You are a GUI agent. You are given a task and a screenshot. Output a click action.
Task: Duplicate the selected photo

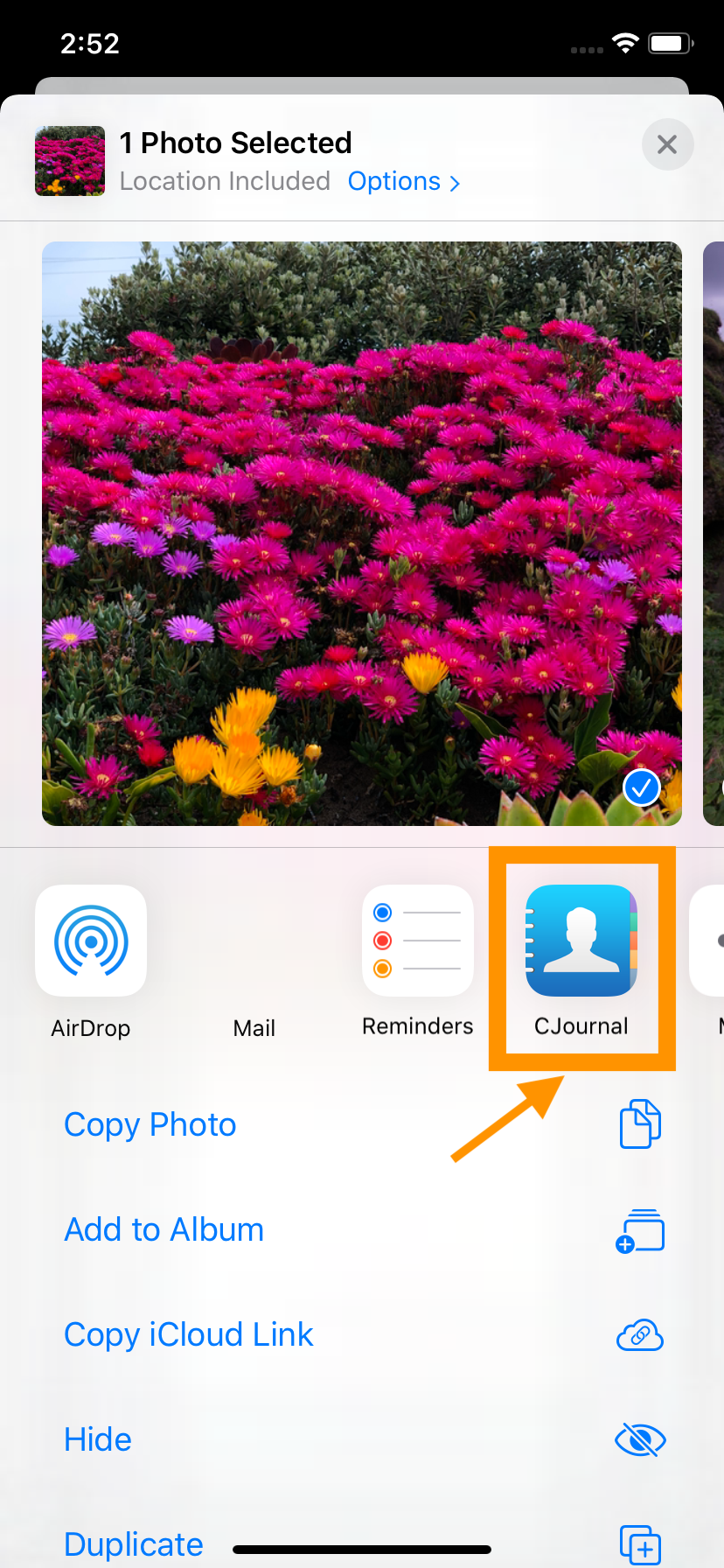[134, 1544]
